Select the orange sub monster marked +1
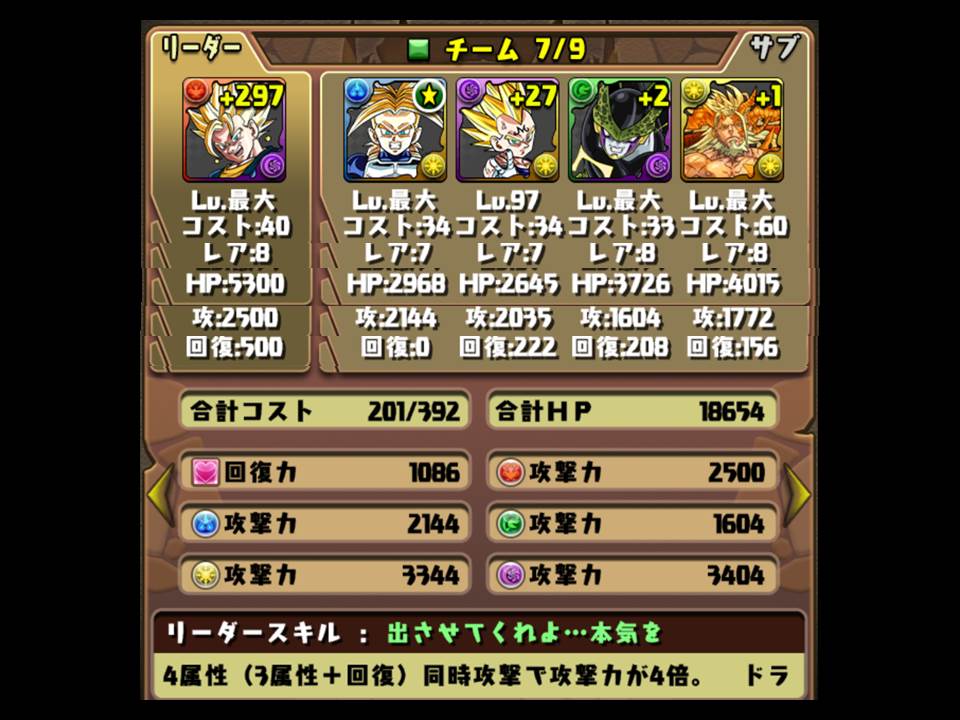The width and height of the screenshot is (960, 720). (731, 130)
